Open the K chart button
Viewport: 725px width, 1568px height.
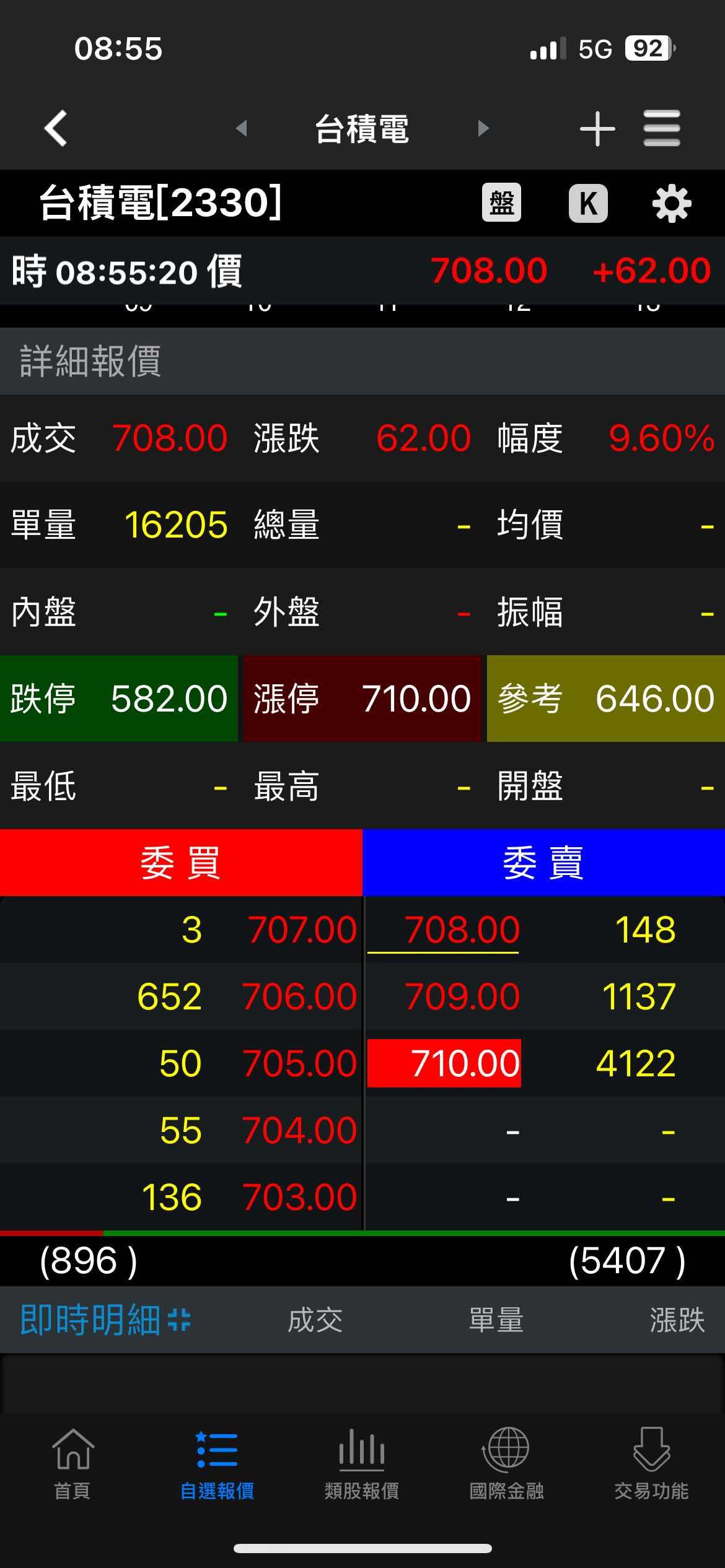(x=588, y=203)
